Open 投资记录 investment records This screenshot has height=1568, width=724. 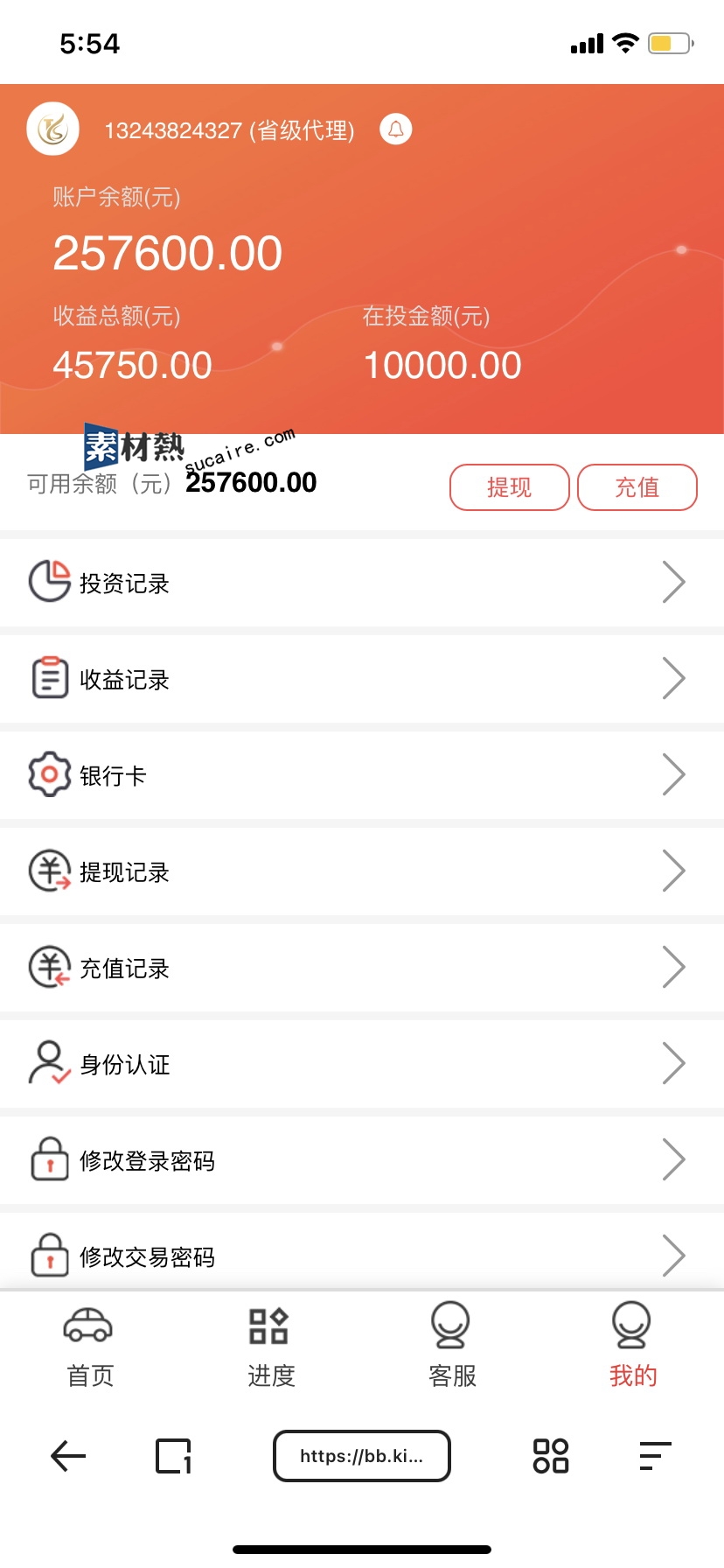362,583
